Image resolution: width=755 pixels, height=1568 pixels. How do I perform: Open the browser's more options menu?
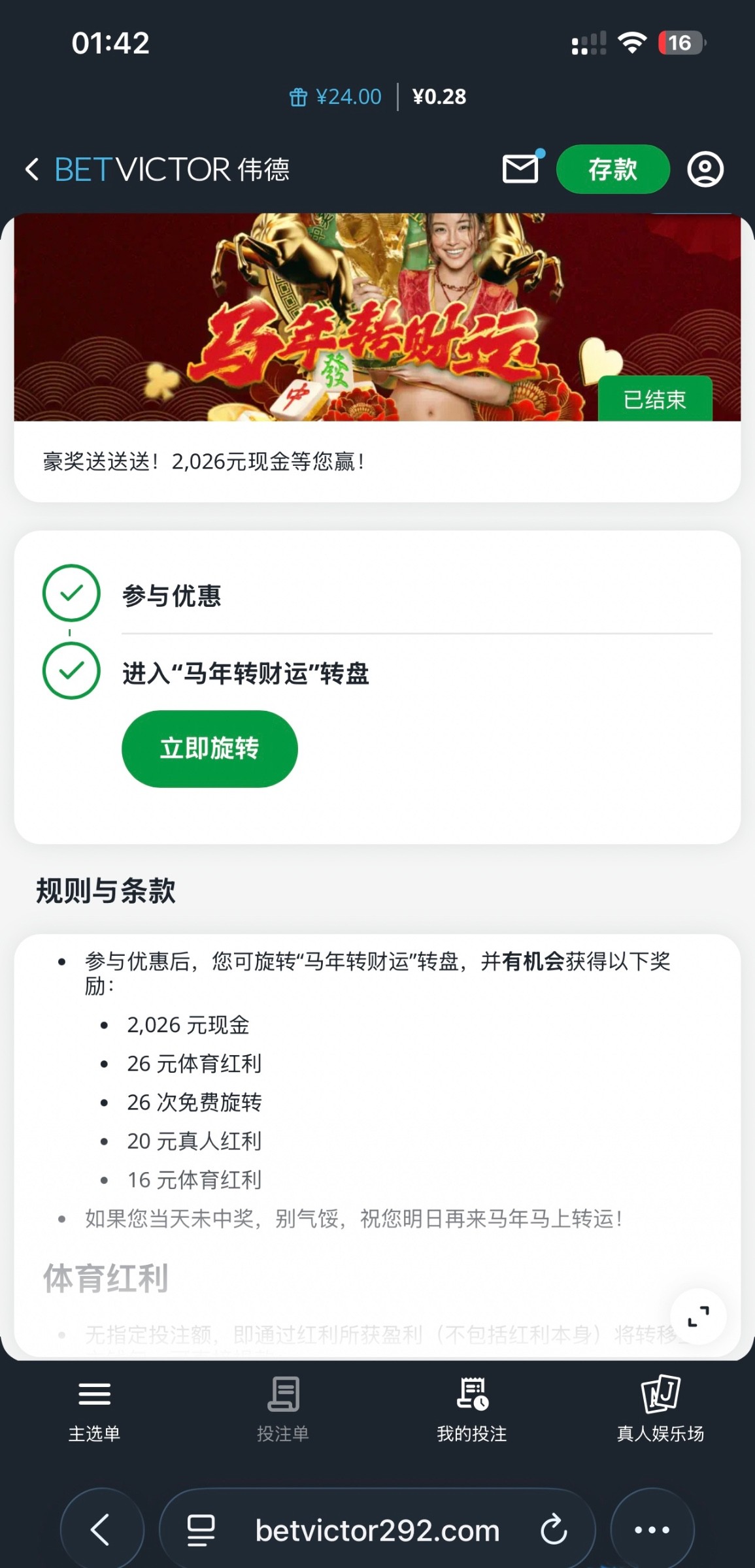coord(652,1529)
